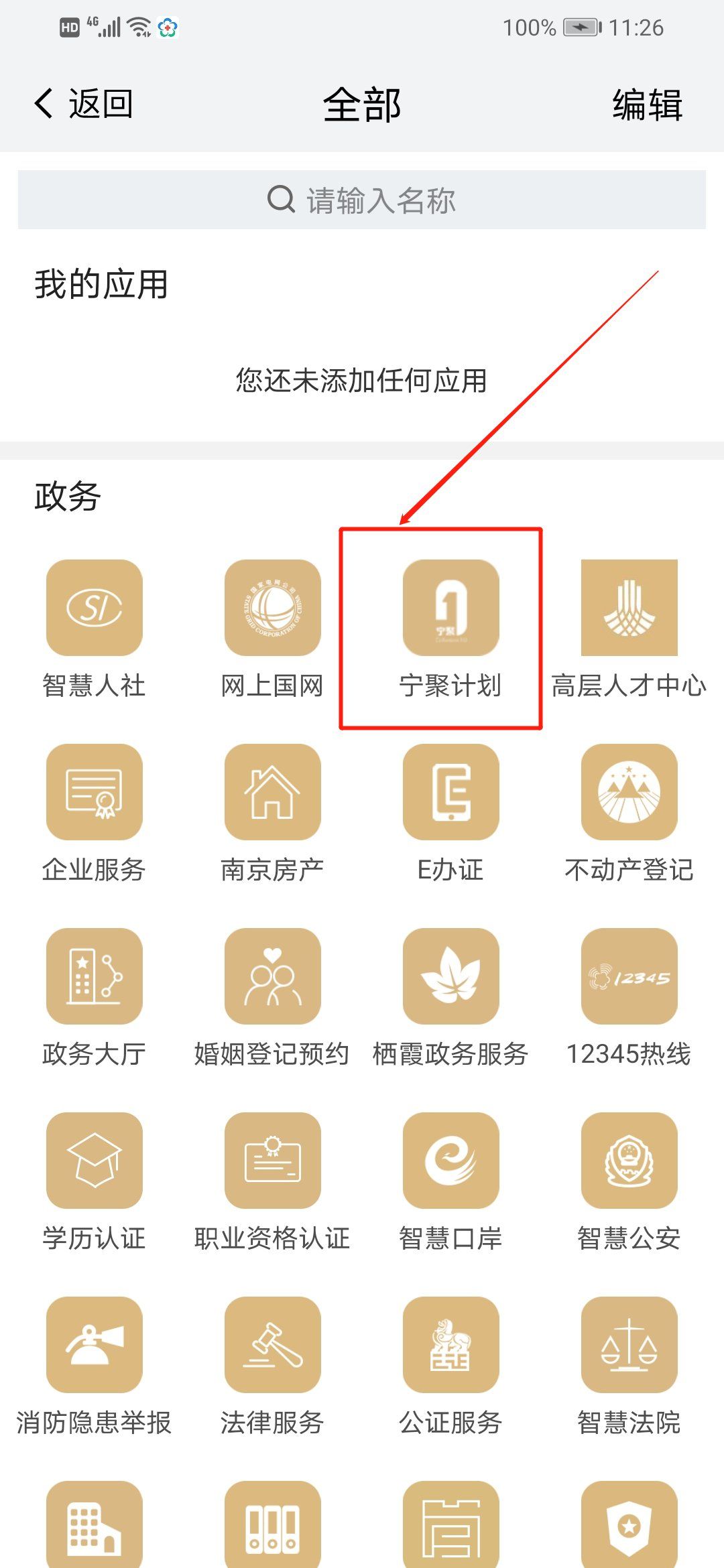Choose 不动产登记
This screenshot has height=1568, width=724.
(x=629, y=792)
